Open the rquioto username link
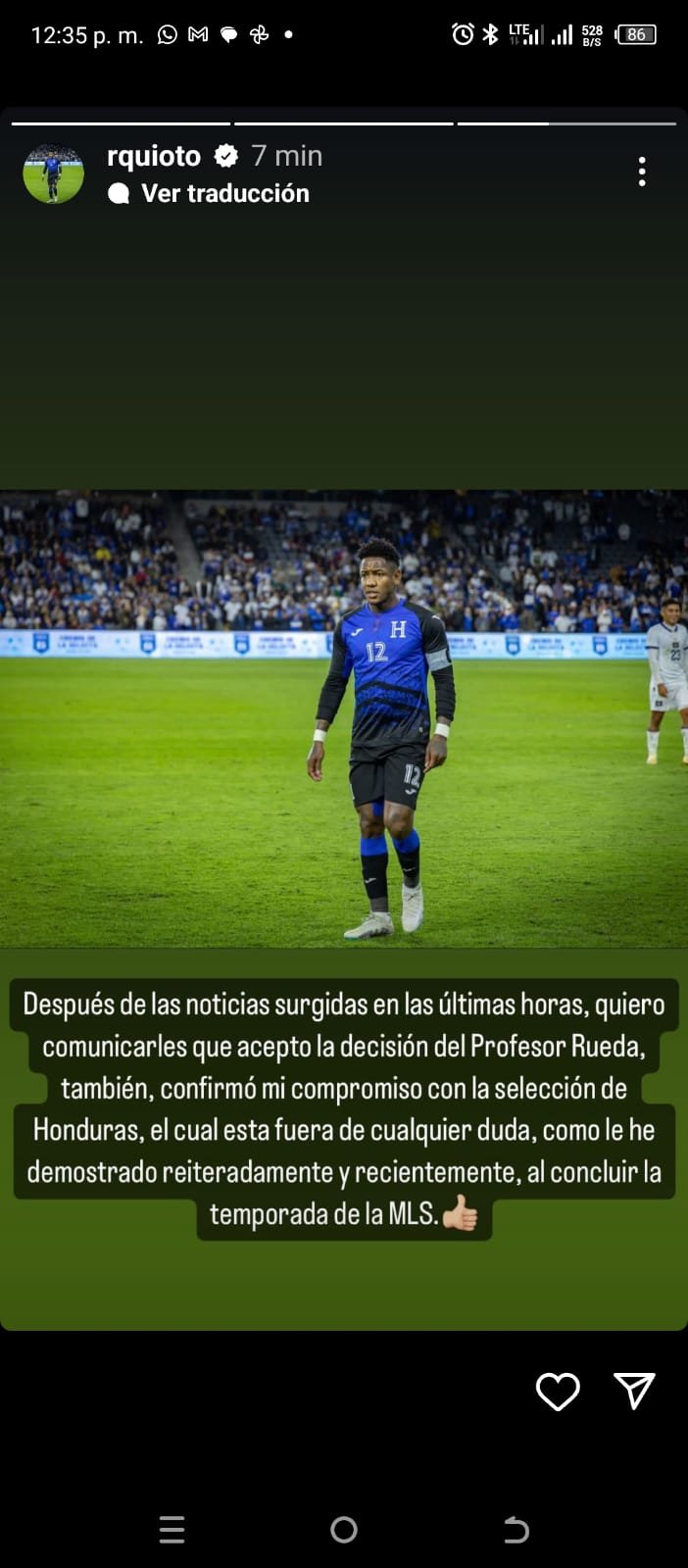 coord(154,156)
